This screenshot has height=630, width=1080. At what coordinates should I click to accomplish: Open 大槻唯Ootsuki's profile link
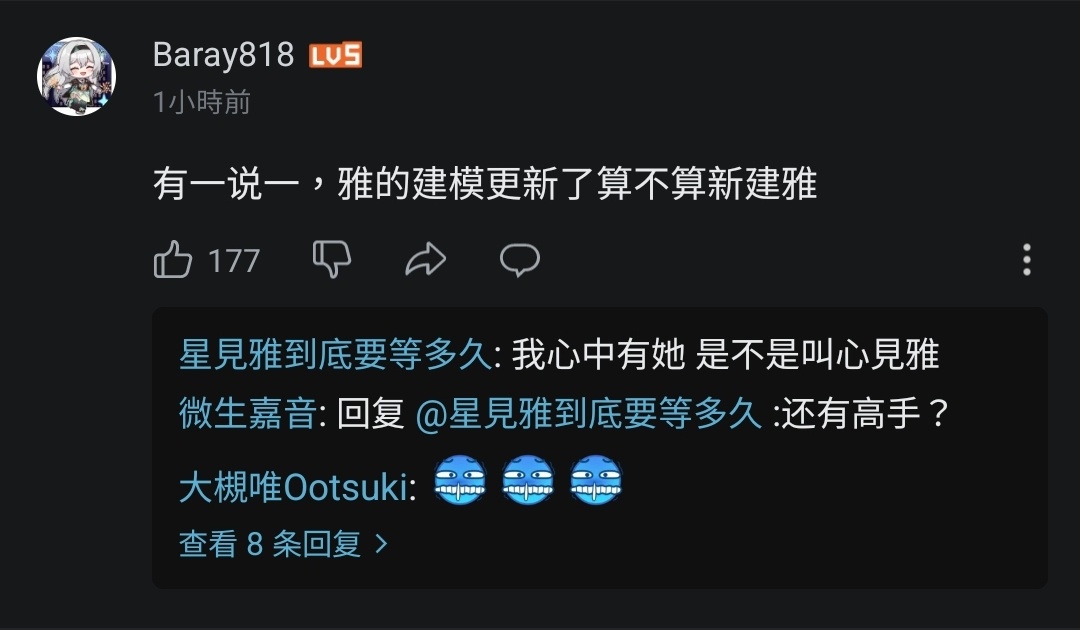pos(292,488)
